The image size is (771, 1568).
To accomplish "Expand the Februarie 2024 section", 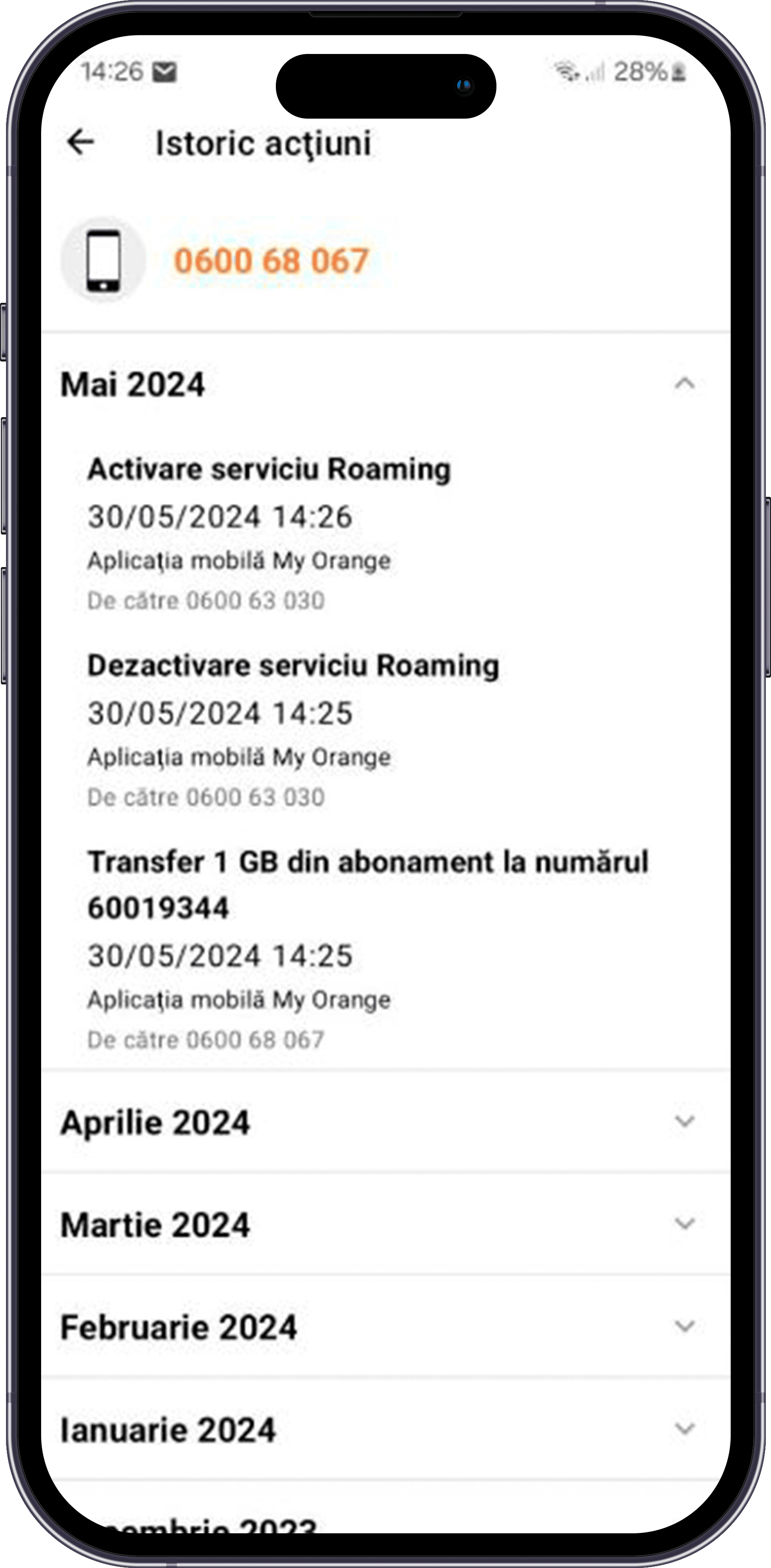I will 684,1326.
